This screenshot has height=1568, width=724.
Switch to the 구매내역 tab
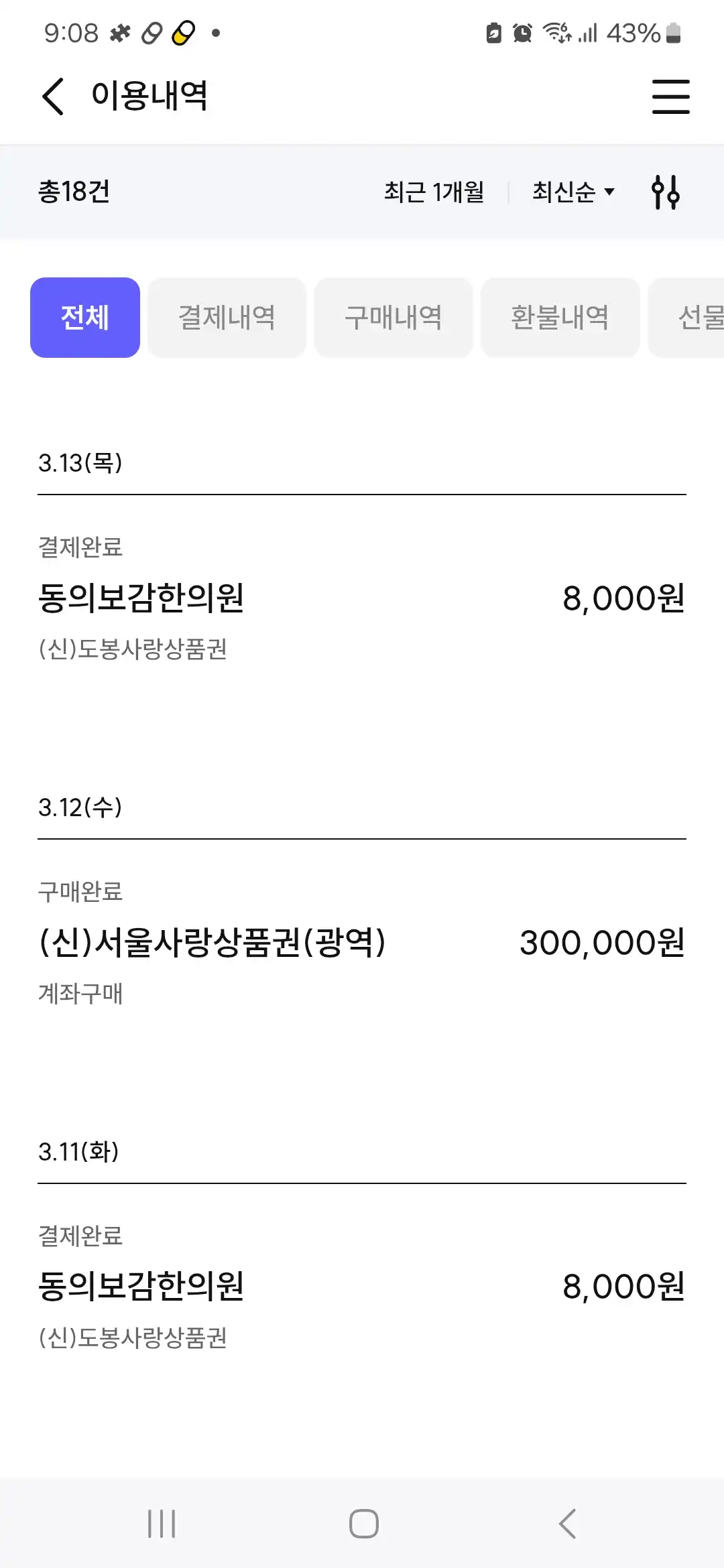tap(392, 317)
